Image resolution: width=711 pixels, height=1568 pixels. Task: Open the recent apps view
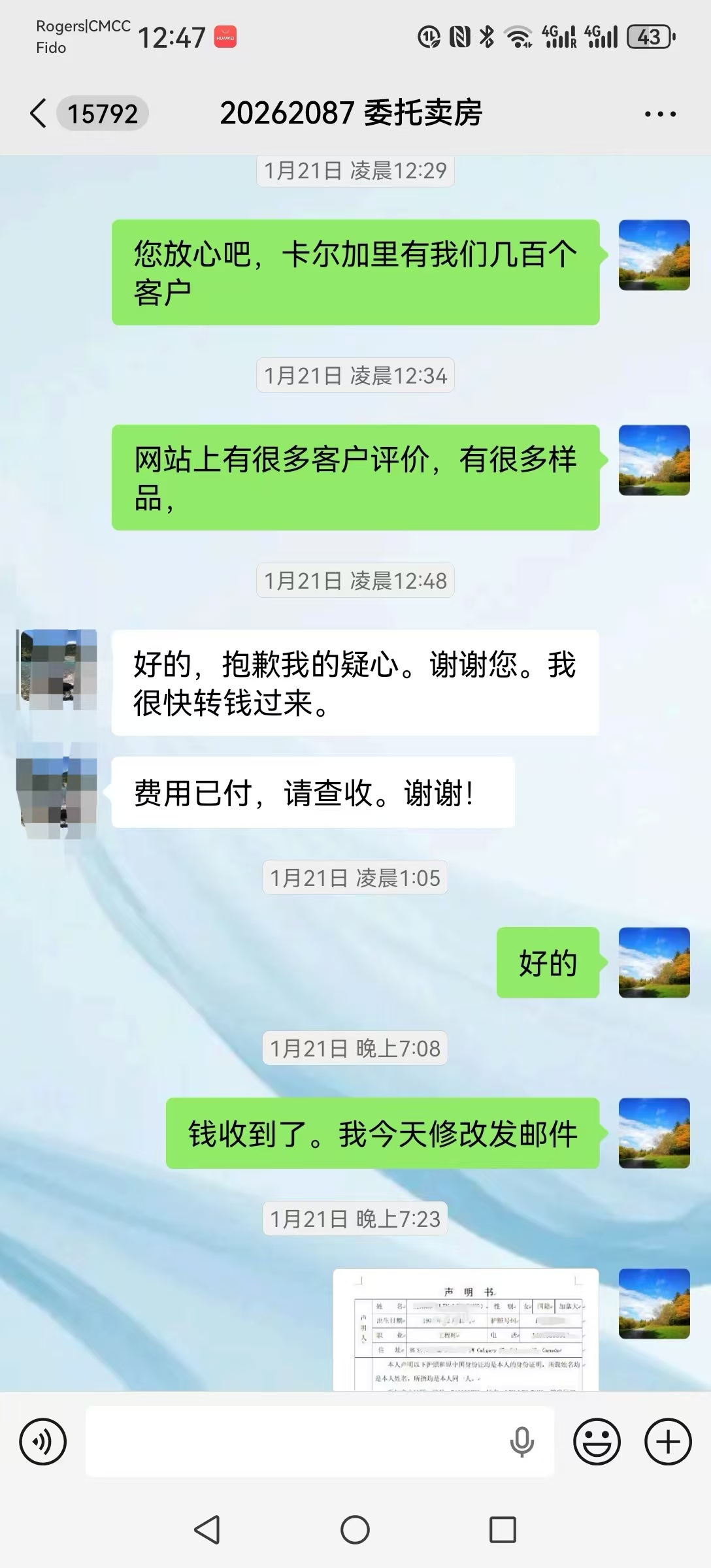point(503,1529)
